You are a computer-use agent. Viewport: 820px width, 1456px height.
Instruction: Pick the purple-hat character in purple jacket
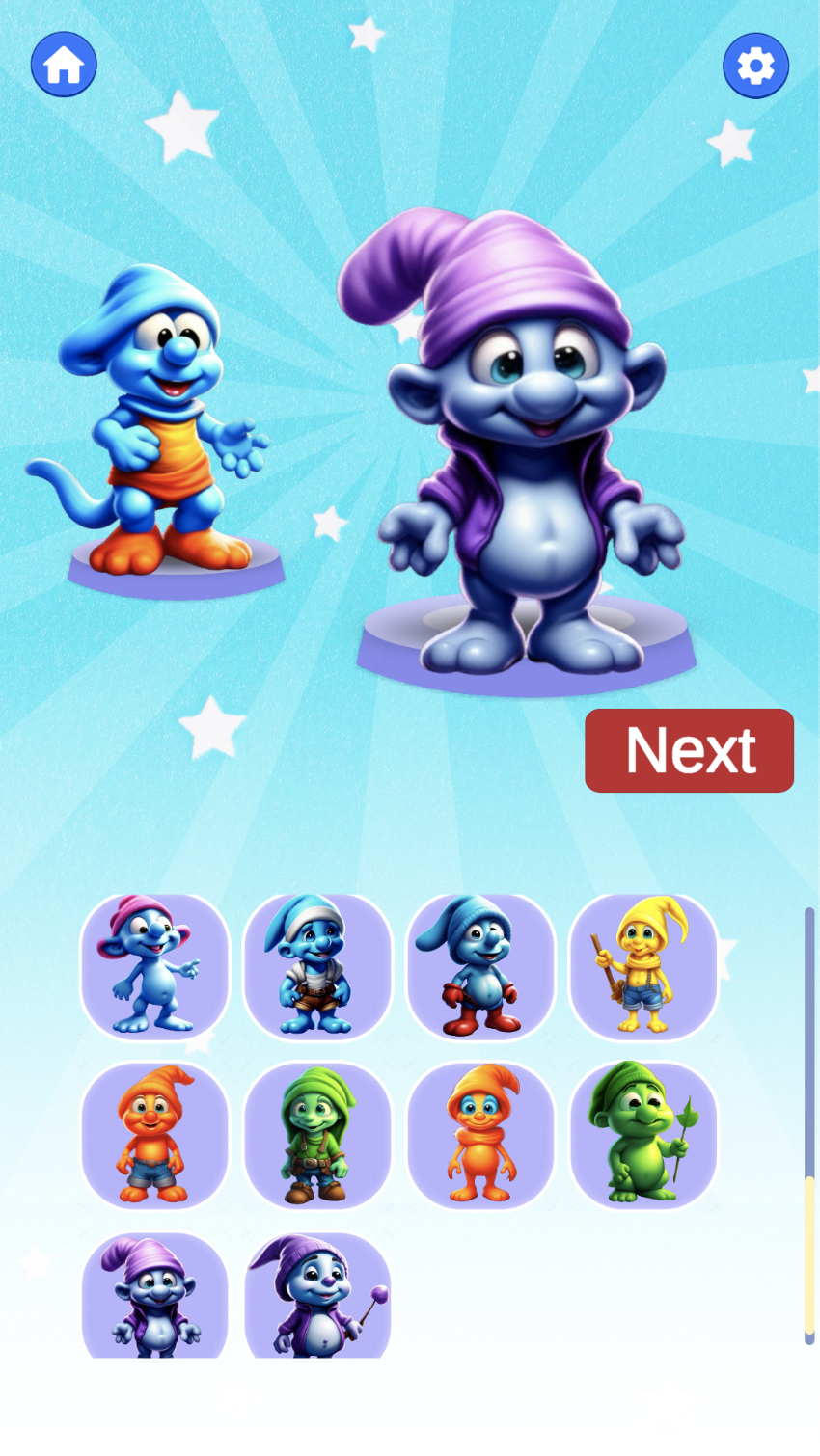(155, 1295)
